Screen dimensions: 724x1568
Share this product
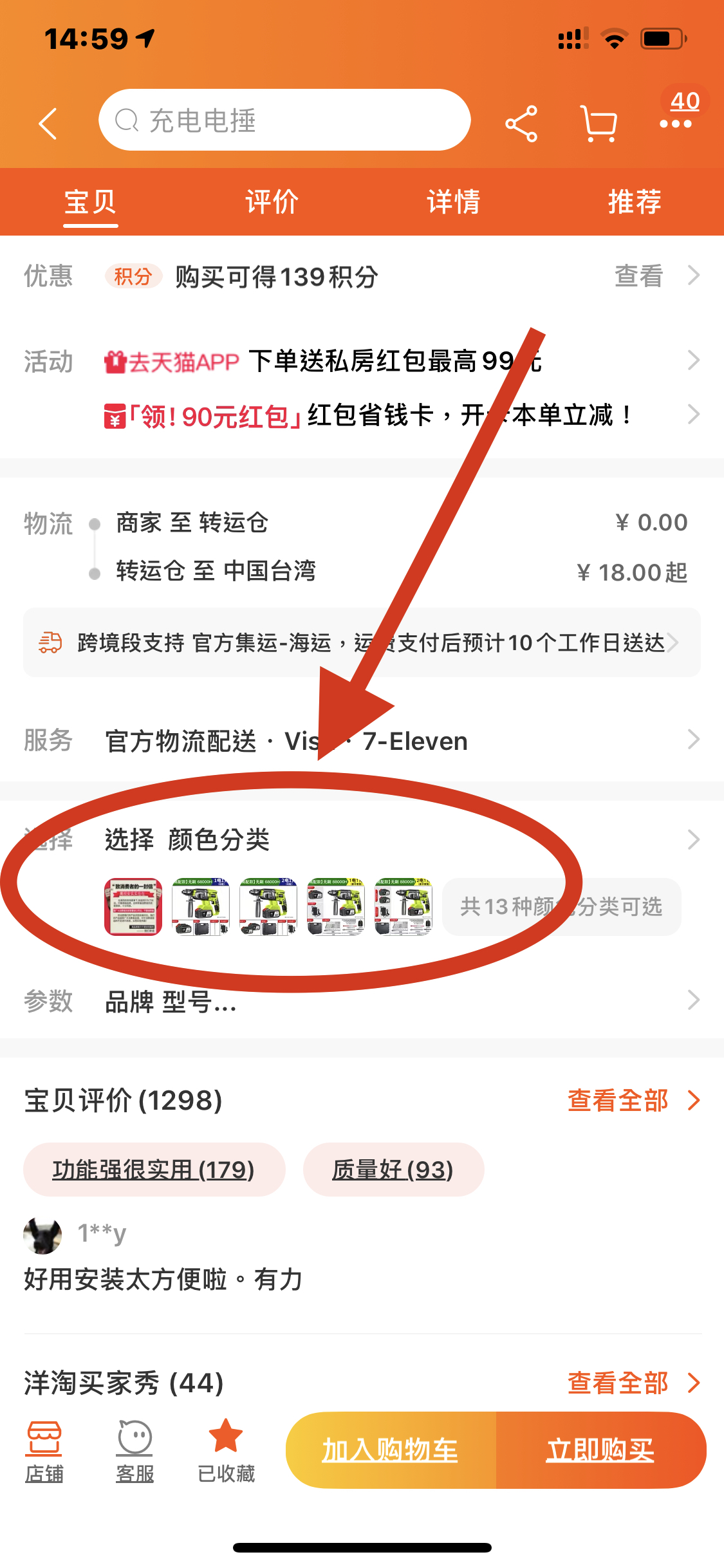point(521,123)
